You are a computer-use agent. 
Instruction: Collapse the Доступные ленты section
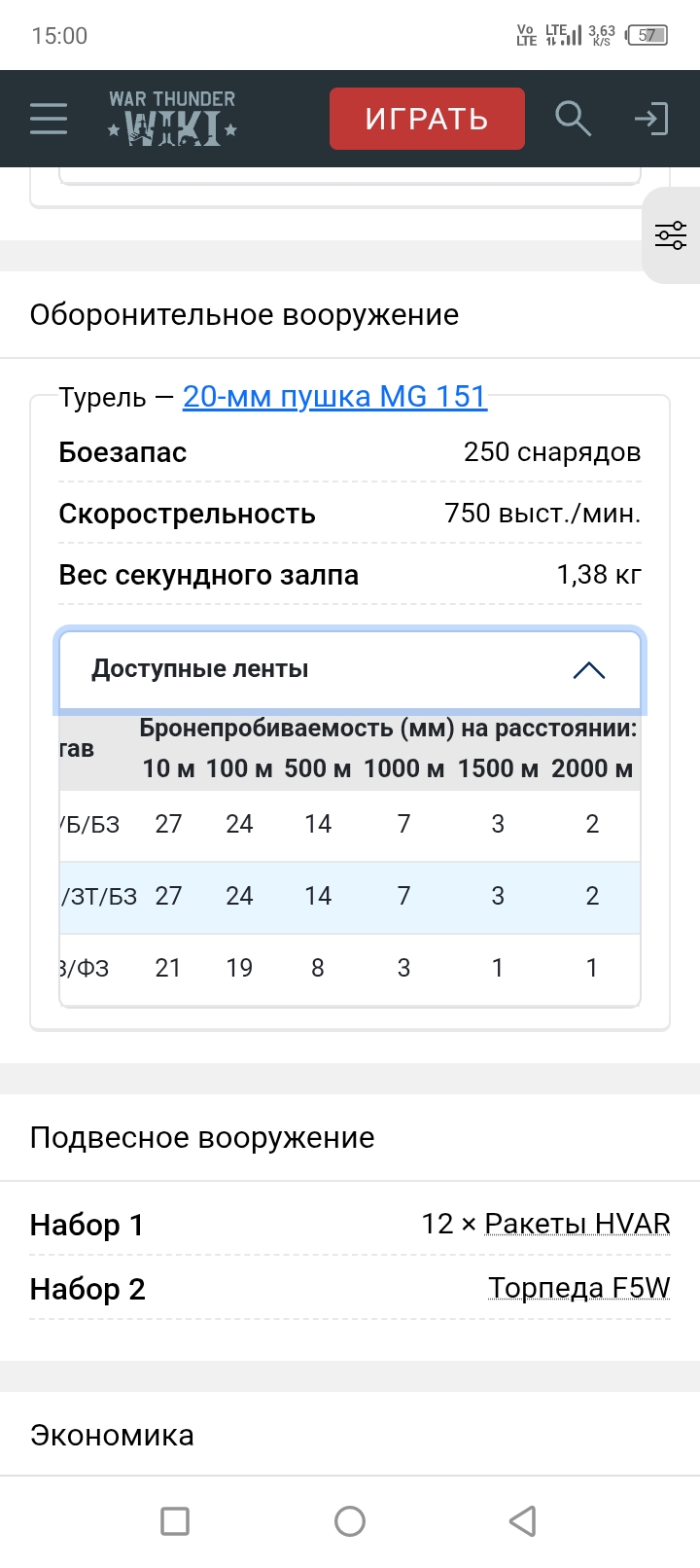coord(350,670)
